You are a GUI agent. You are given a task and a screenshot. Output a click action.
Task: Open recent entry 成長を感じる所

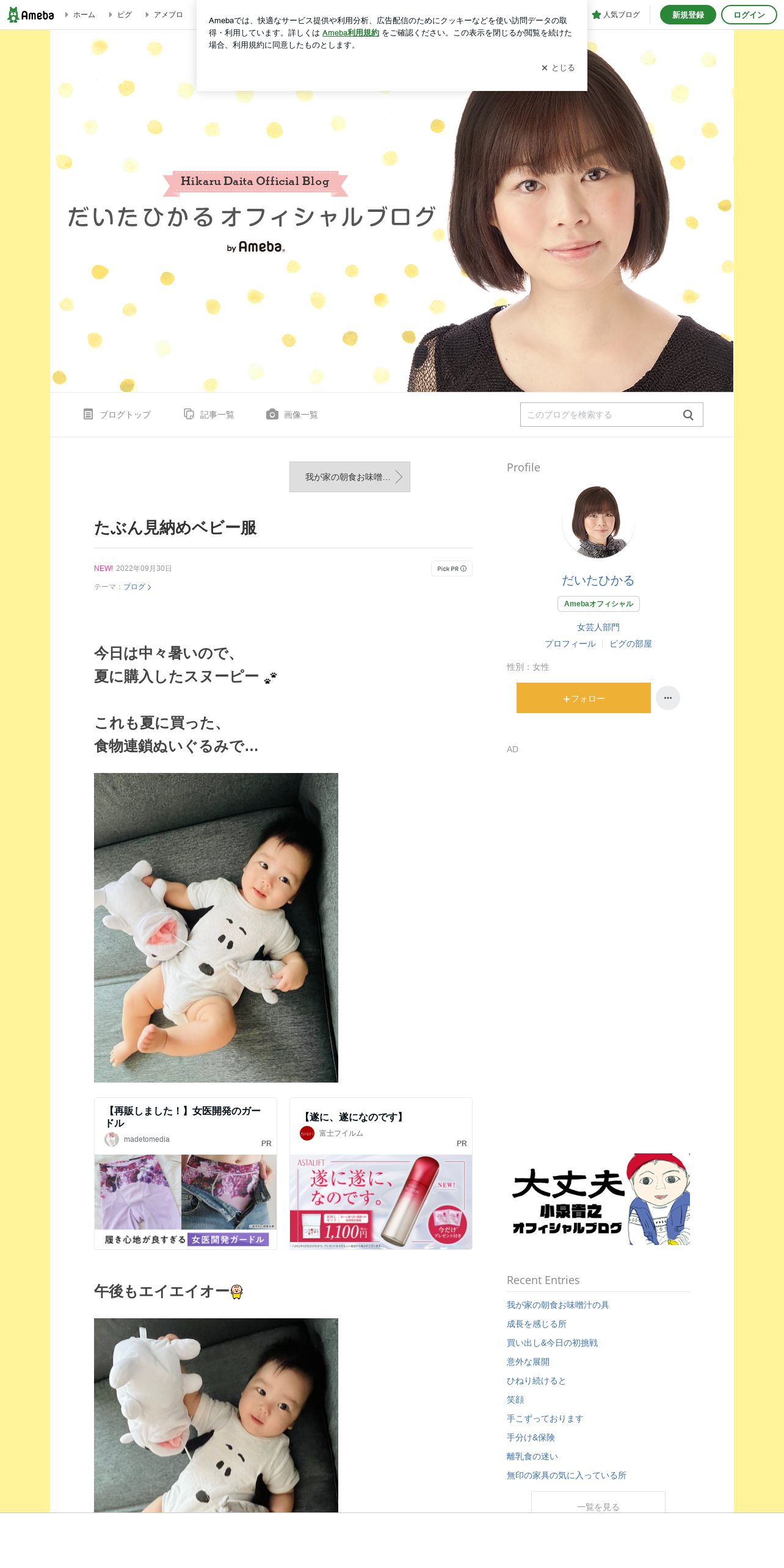[x=537, y=1324]
